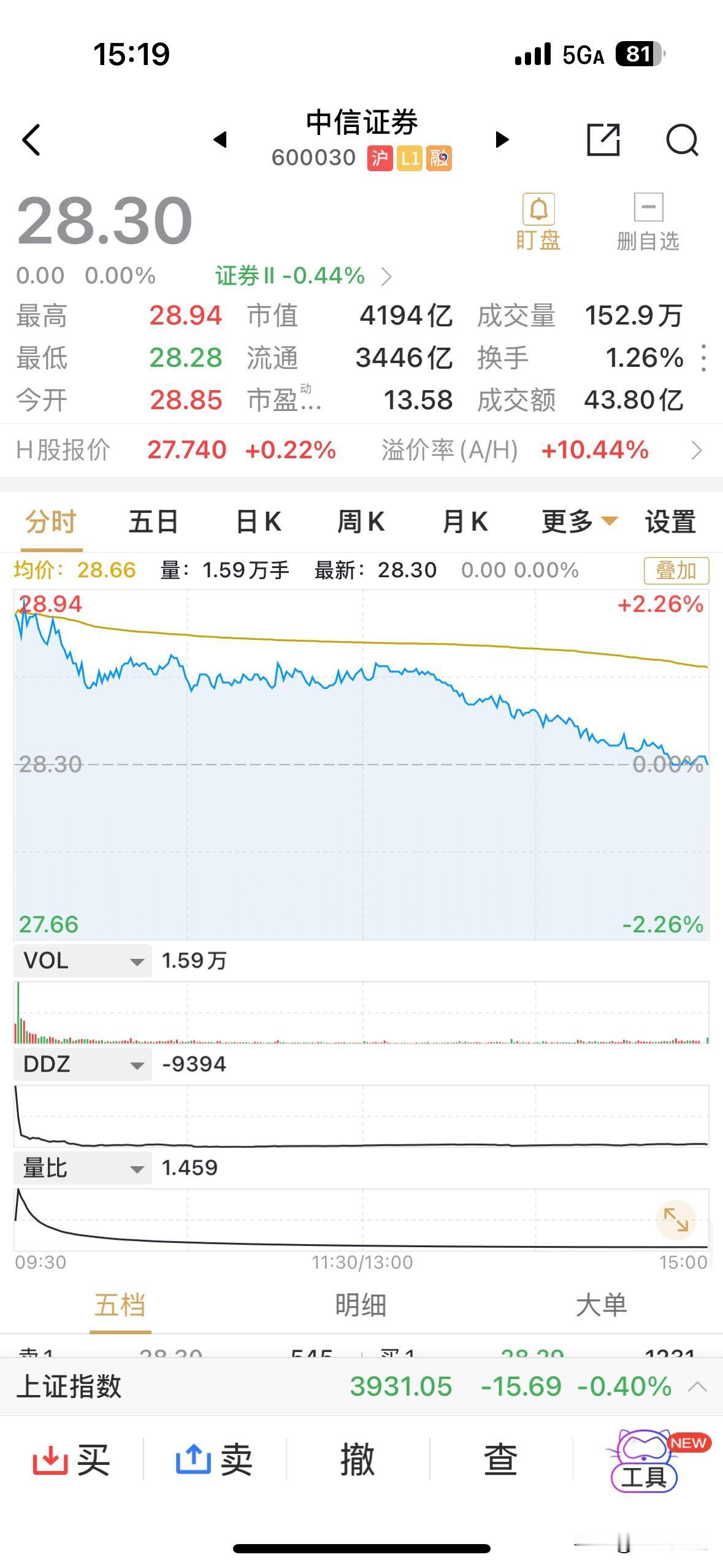Open the DDZ indicator dropdown

click(x=82, y=1064)
